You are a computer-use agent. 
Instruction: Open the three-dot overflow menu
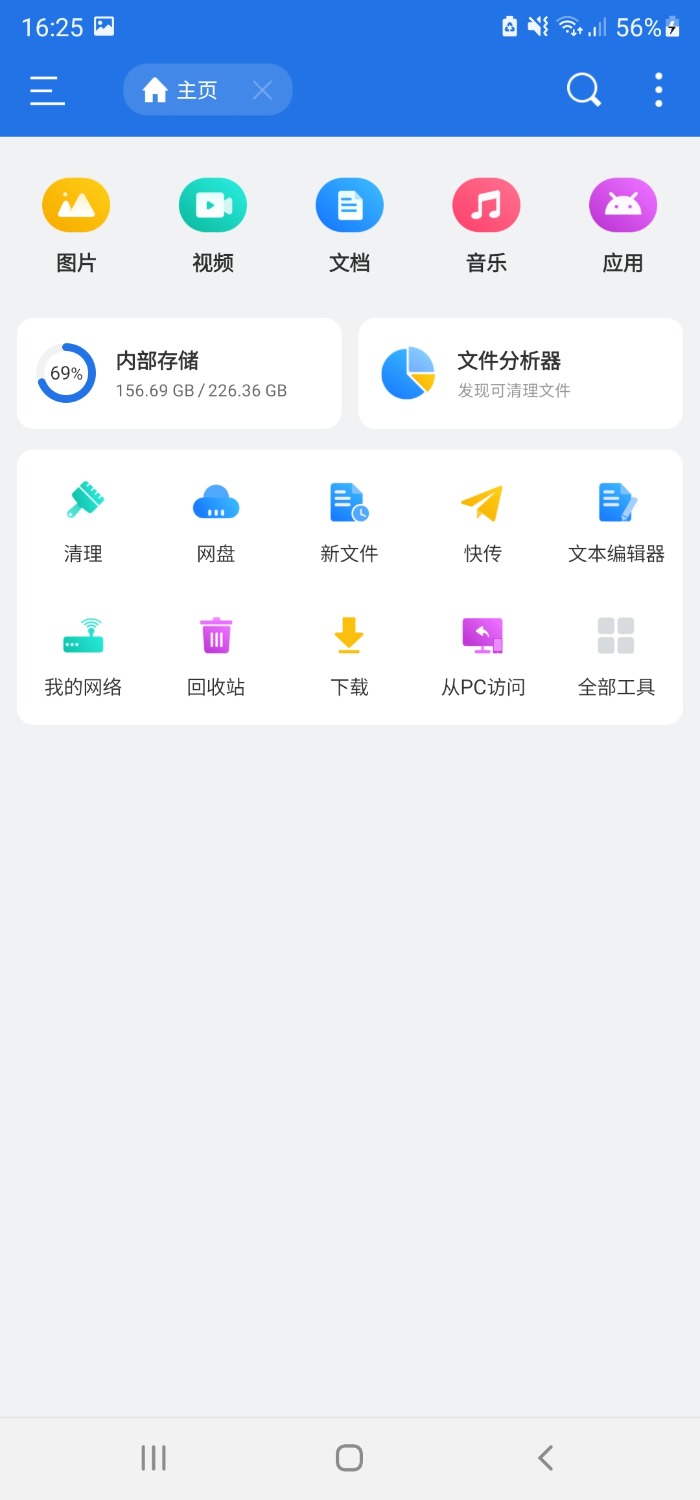coord(658,90)
